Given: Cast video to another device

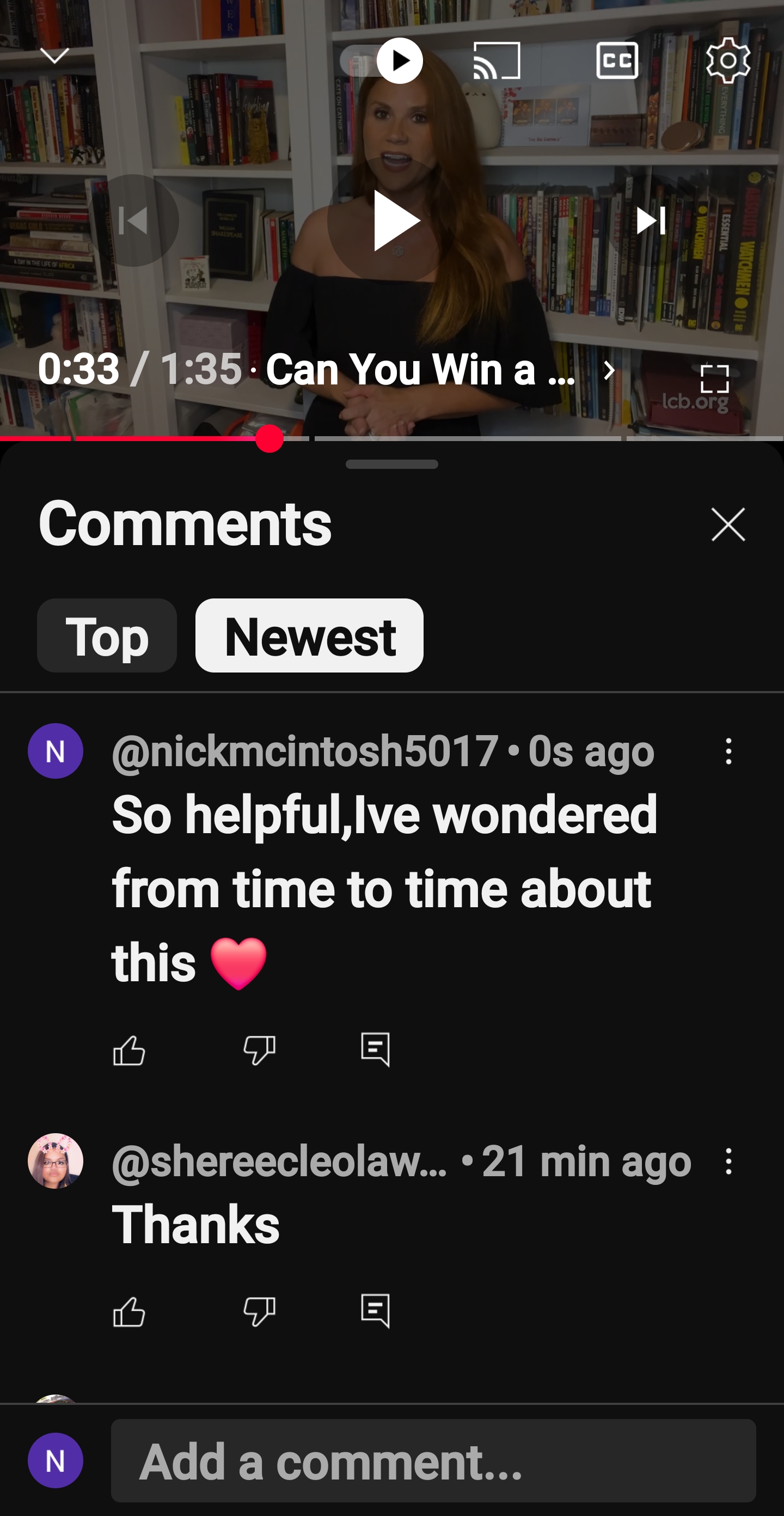Looking at the screenshot, I should [x=497, y=60].
